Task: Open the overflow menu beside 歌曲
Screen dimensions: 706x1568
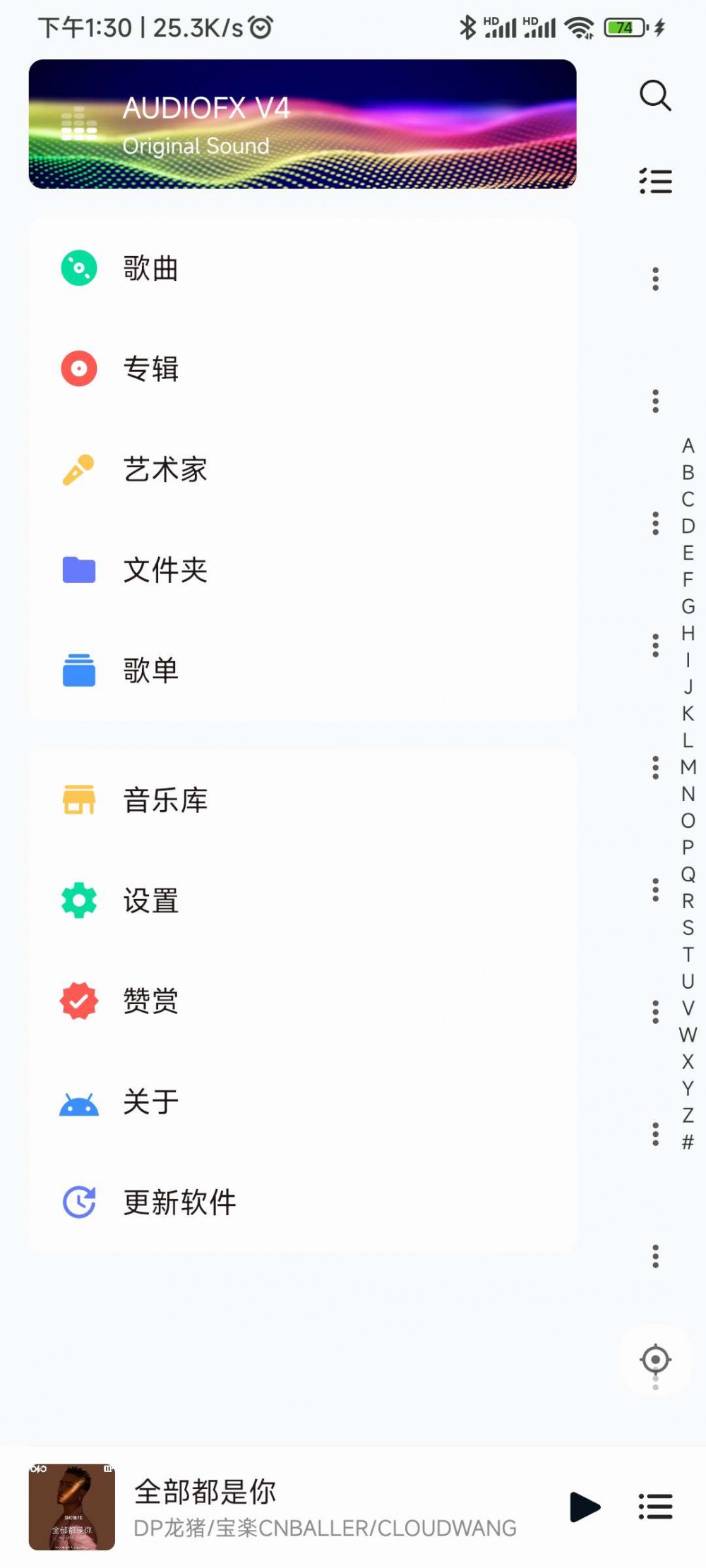Action: tap(654, 278)
